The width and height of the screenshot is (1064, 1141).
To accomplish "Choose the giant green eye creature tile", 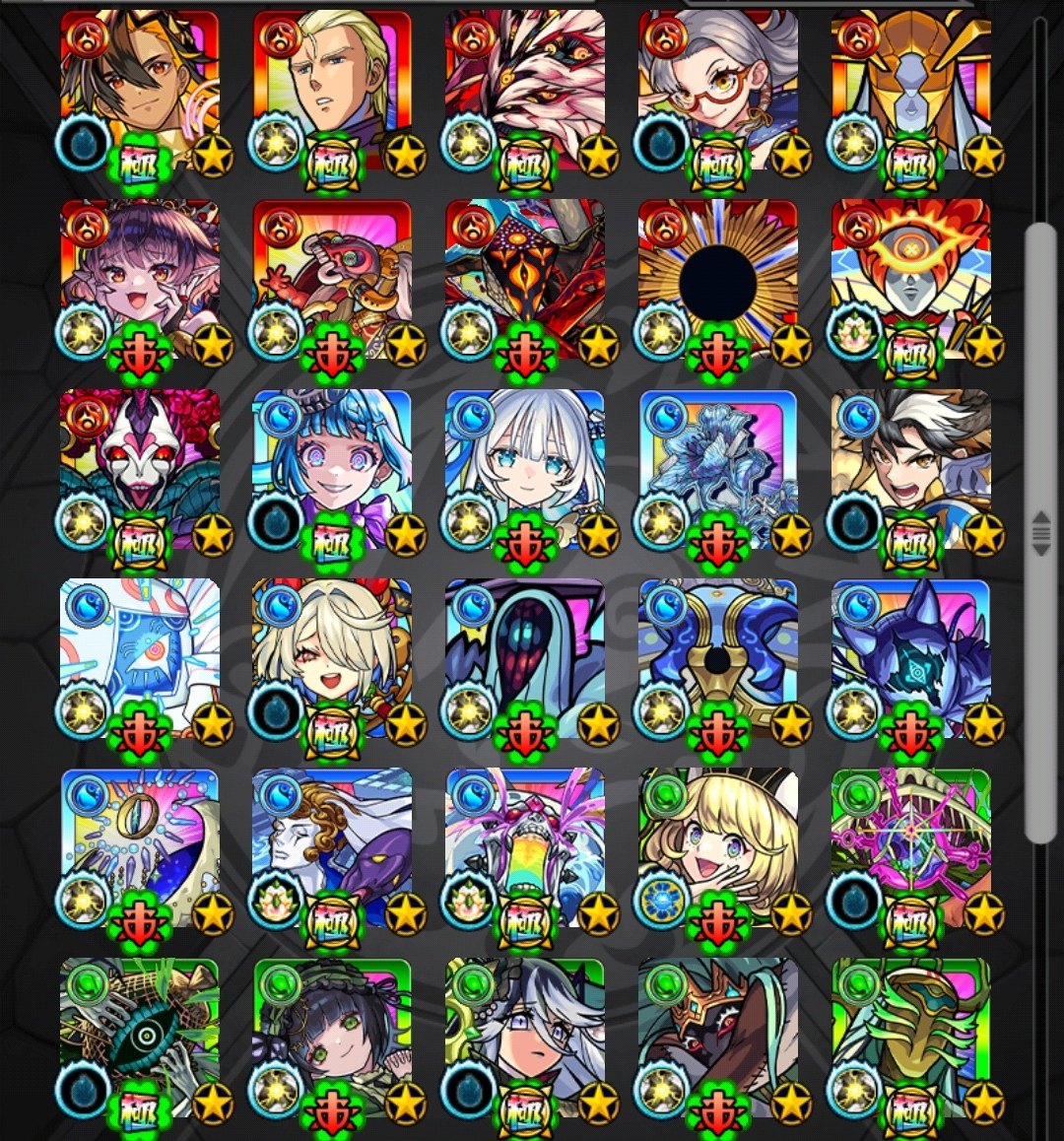I will (x=139, y=1039).
